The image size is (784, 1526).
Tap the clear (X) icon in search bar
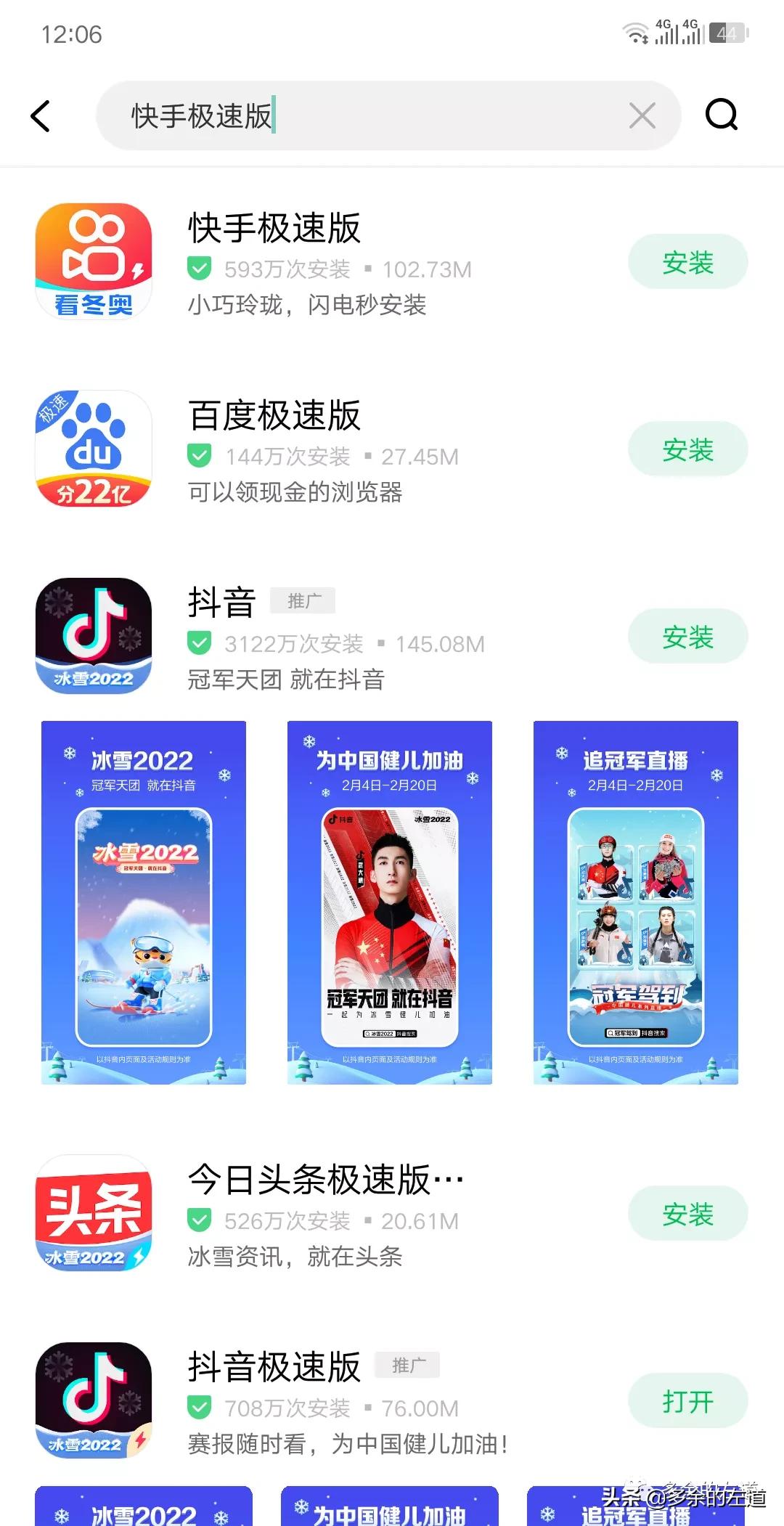point(642,115)
